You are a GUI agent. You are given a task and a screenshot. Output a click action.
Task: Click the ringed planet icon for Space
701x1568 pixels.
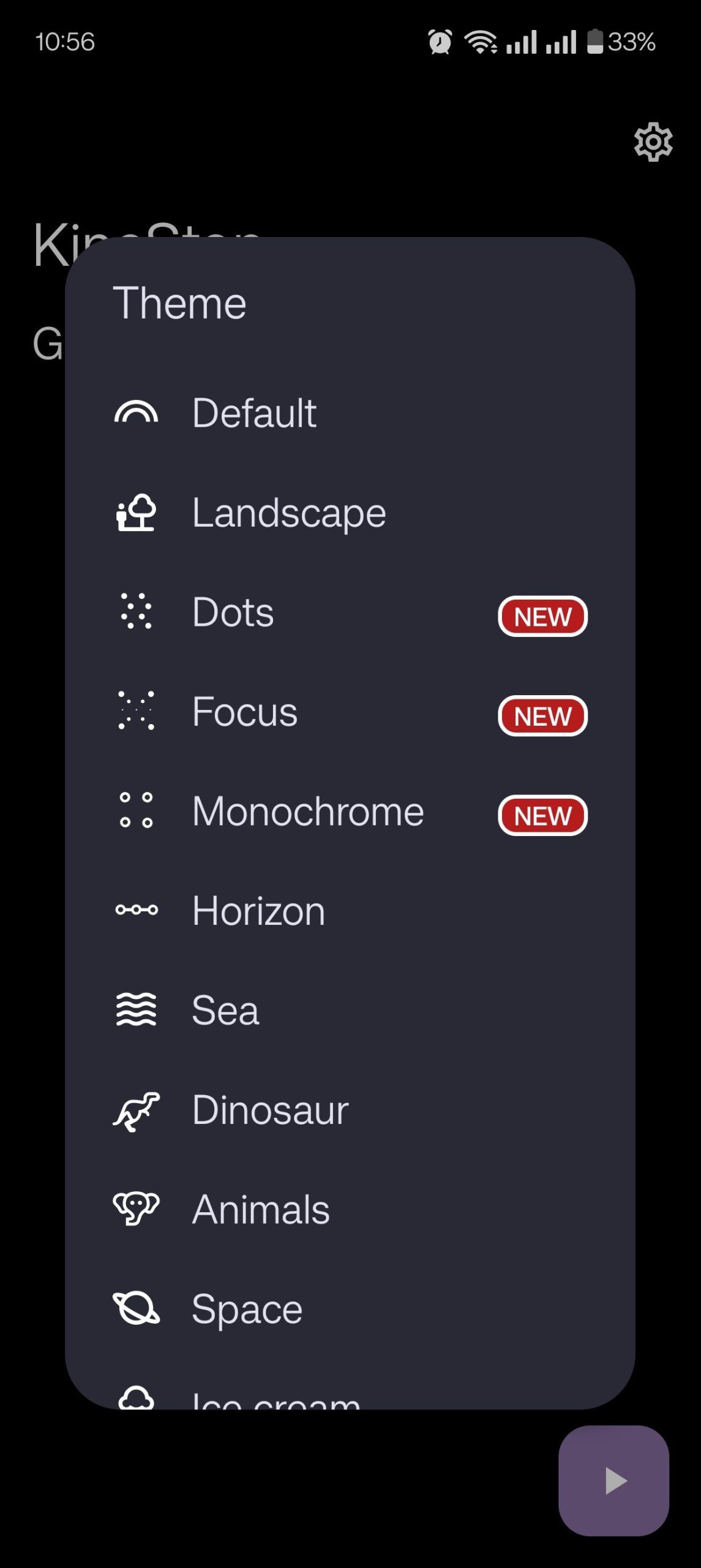coord(136,1308)
